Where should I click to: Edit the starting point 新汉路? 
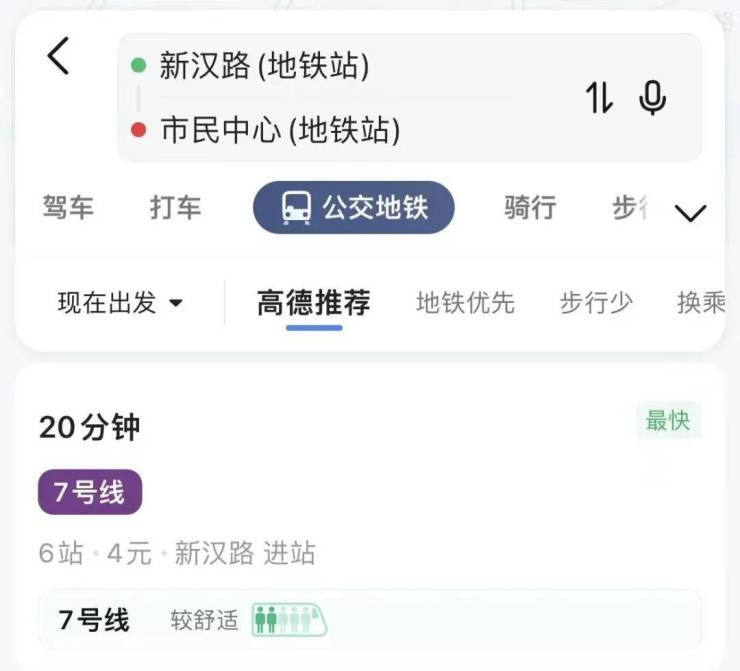264,67
